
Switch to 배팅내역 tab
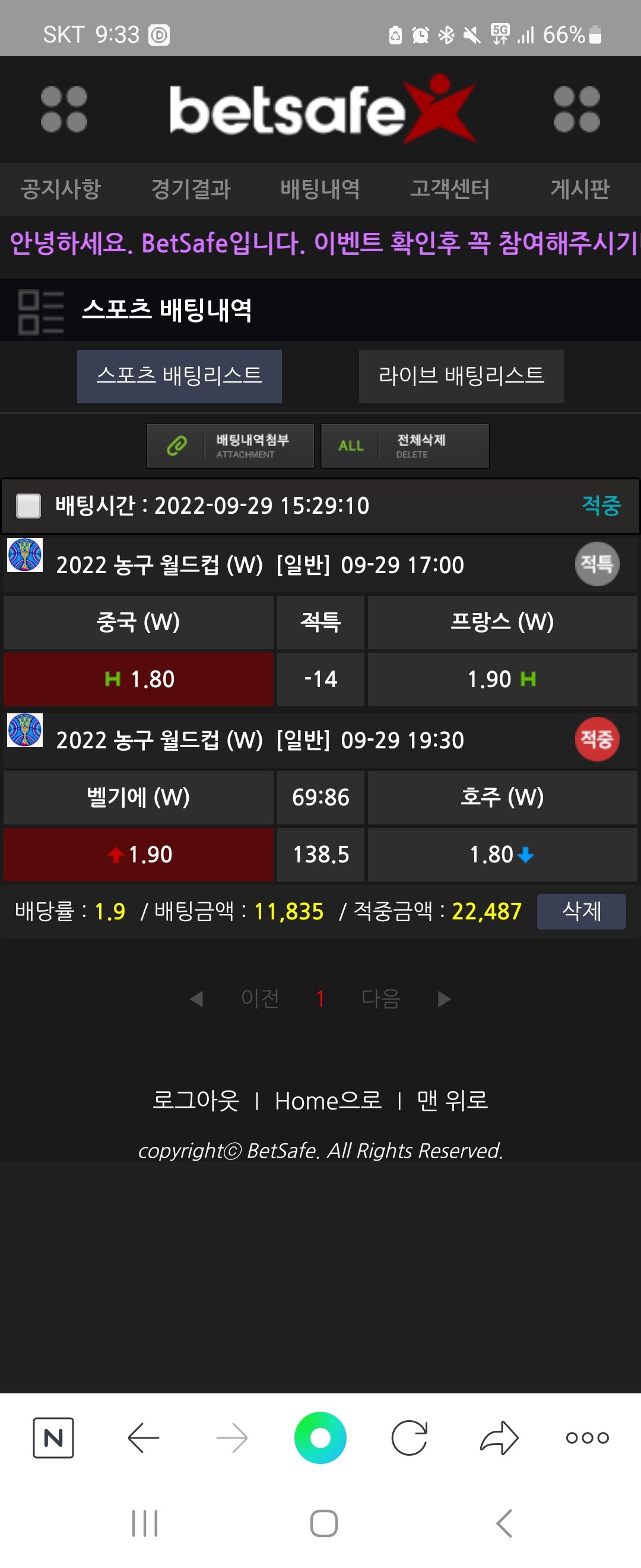[320, 189]
